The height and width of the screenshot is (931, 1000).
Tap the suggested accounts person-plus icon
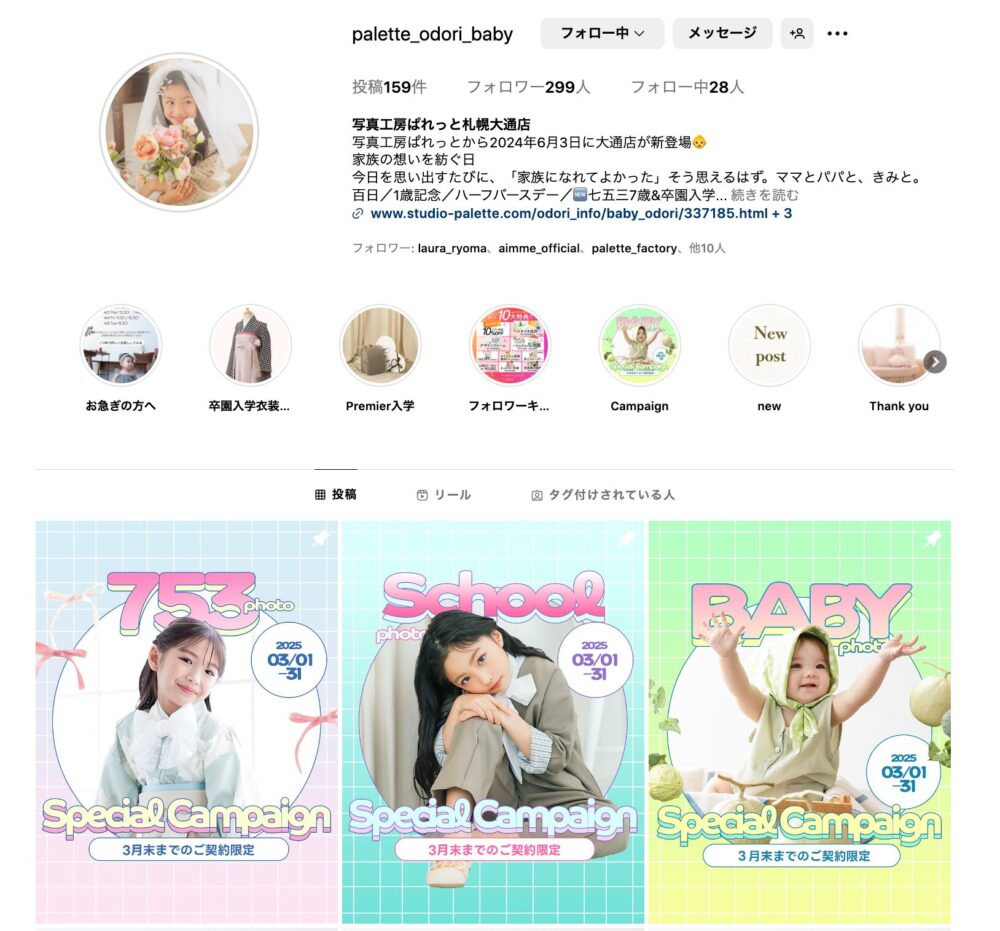797,33
